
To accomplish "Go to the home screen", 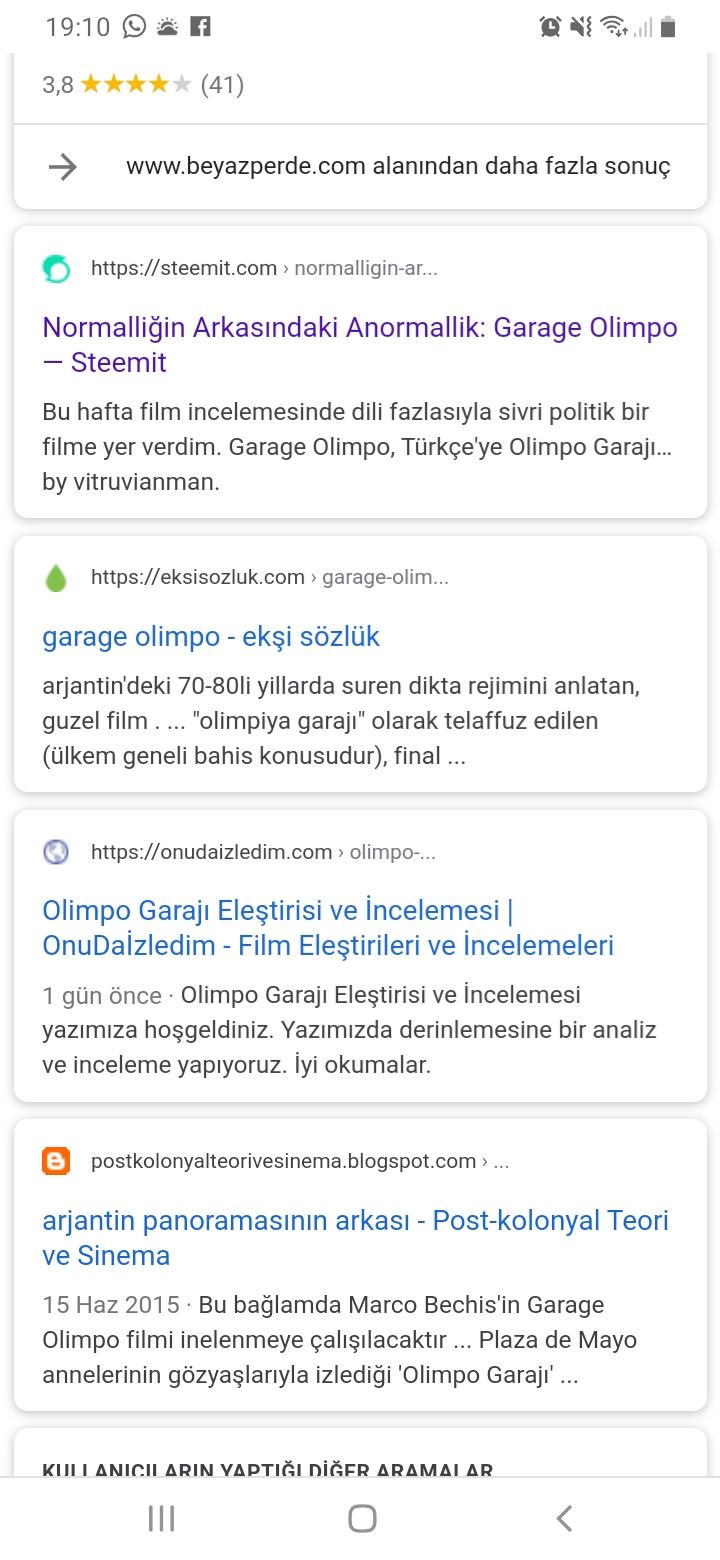I will 361,1519.
